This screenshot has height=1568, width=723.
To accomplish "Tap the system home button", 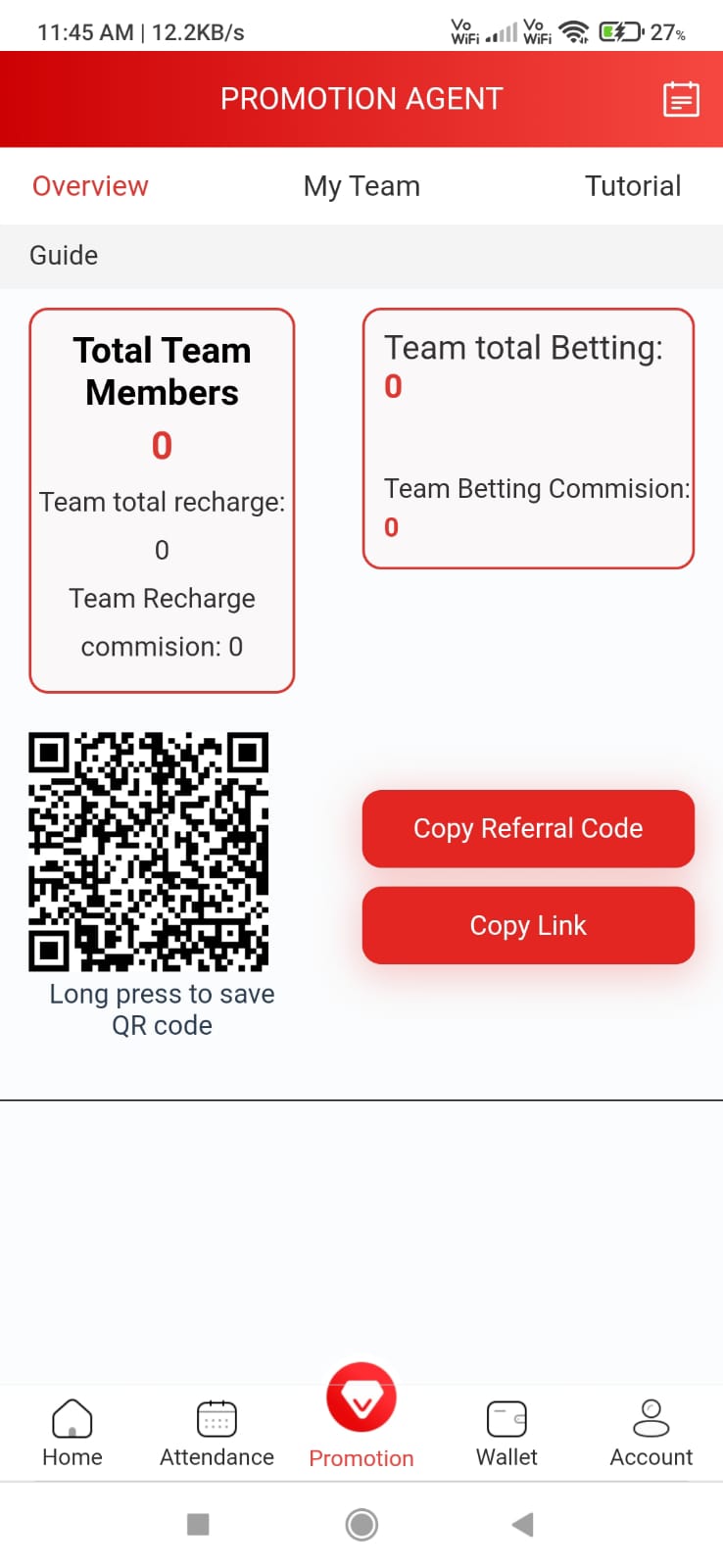I will coord(361,1524).
